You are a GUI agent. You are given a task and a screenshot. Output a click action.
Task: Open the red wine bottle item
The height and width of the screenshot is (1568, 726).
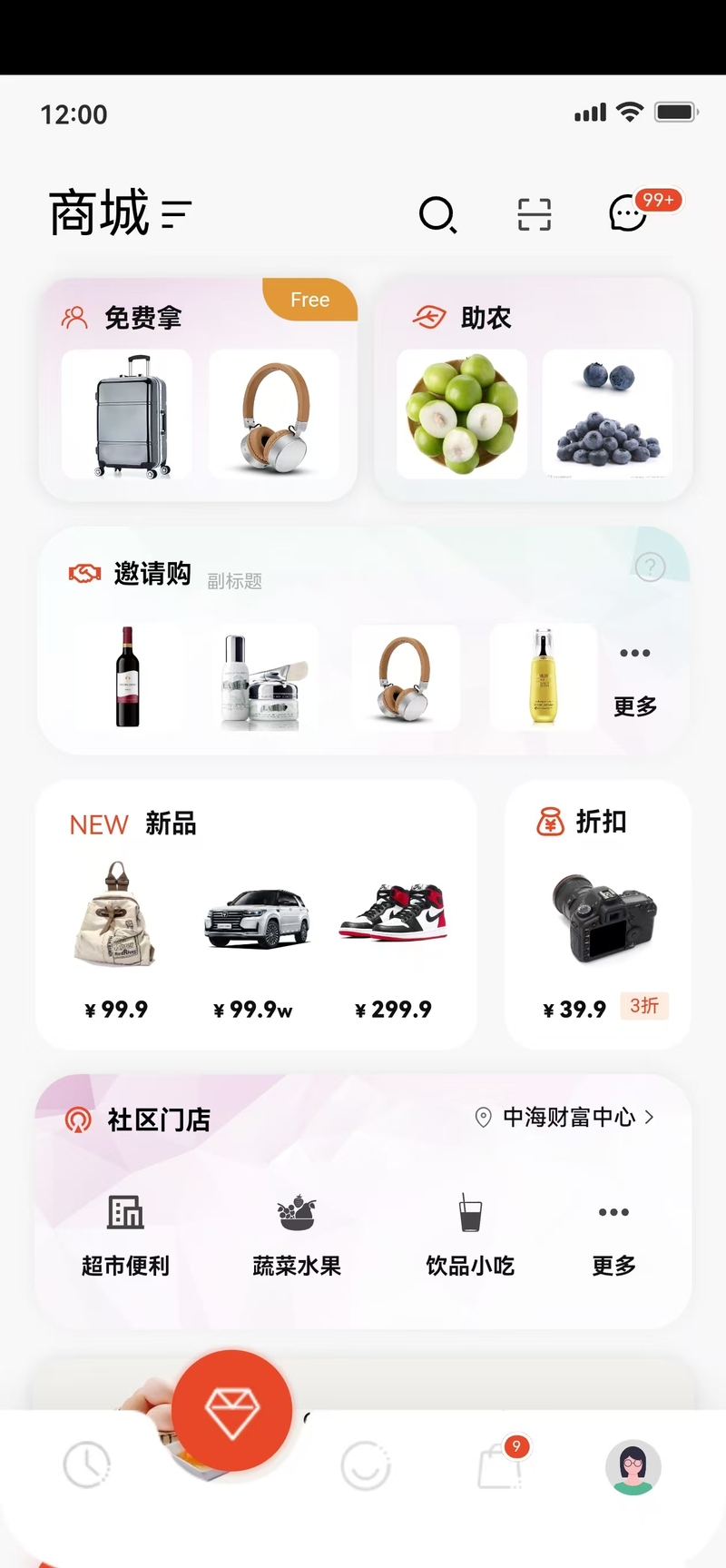tap(128, 677)
